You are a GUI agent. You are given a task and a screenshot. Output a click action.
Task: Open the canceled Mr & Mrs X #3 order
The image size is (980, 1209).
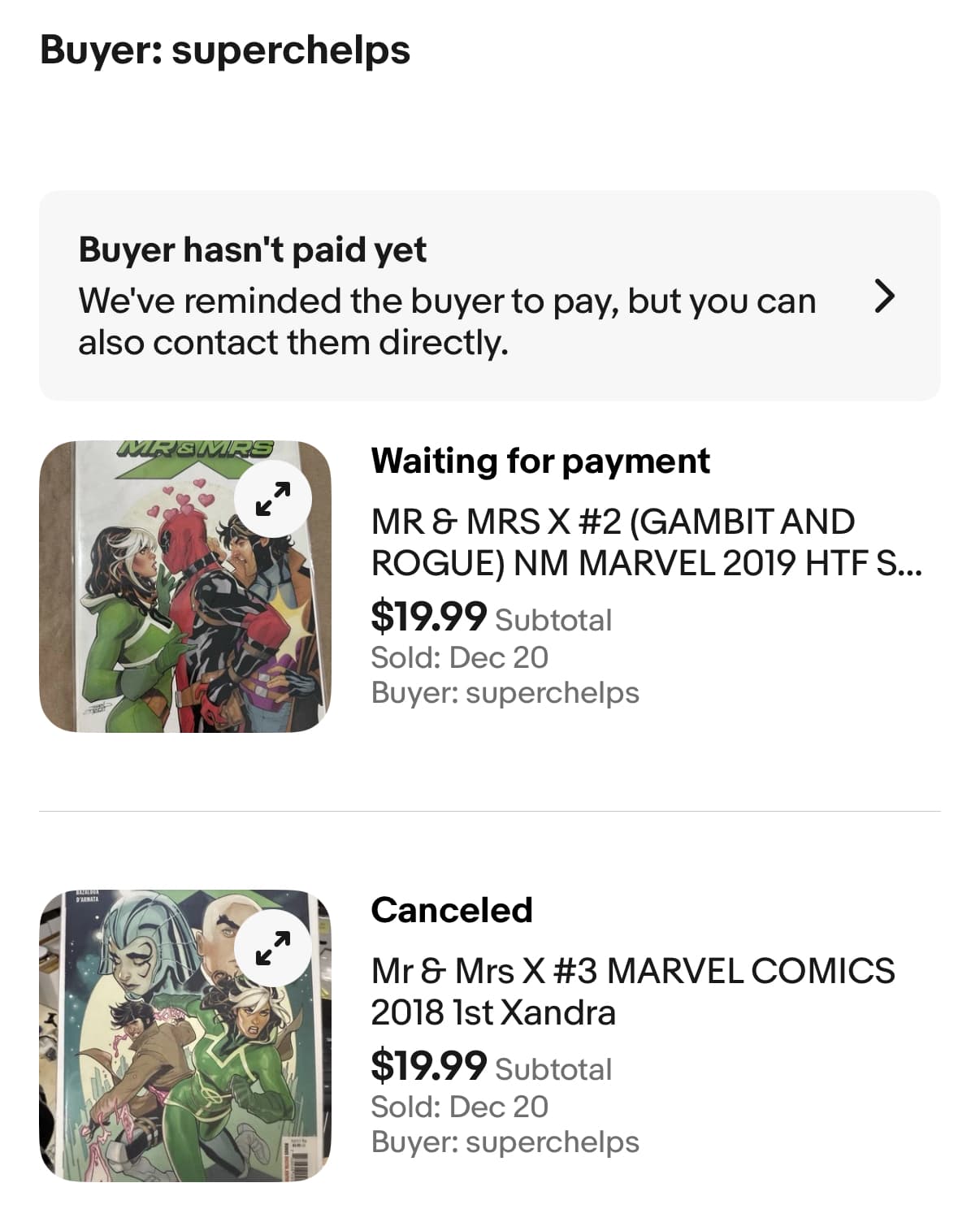coord(632,991)
